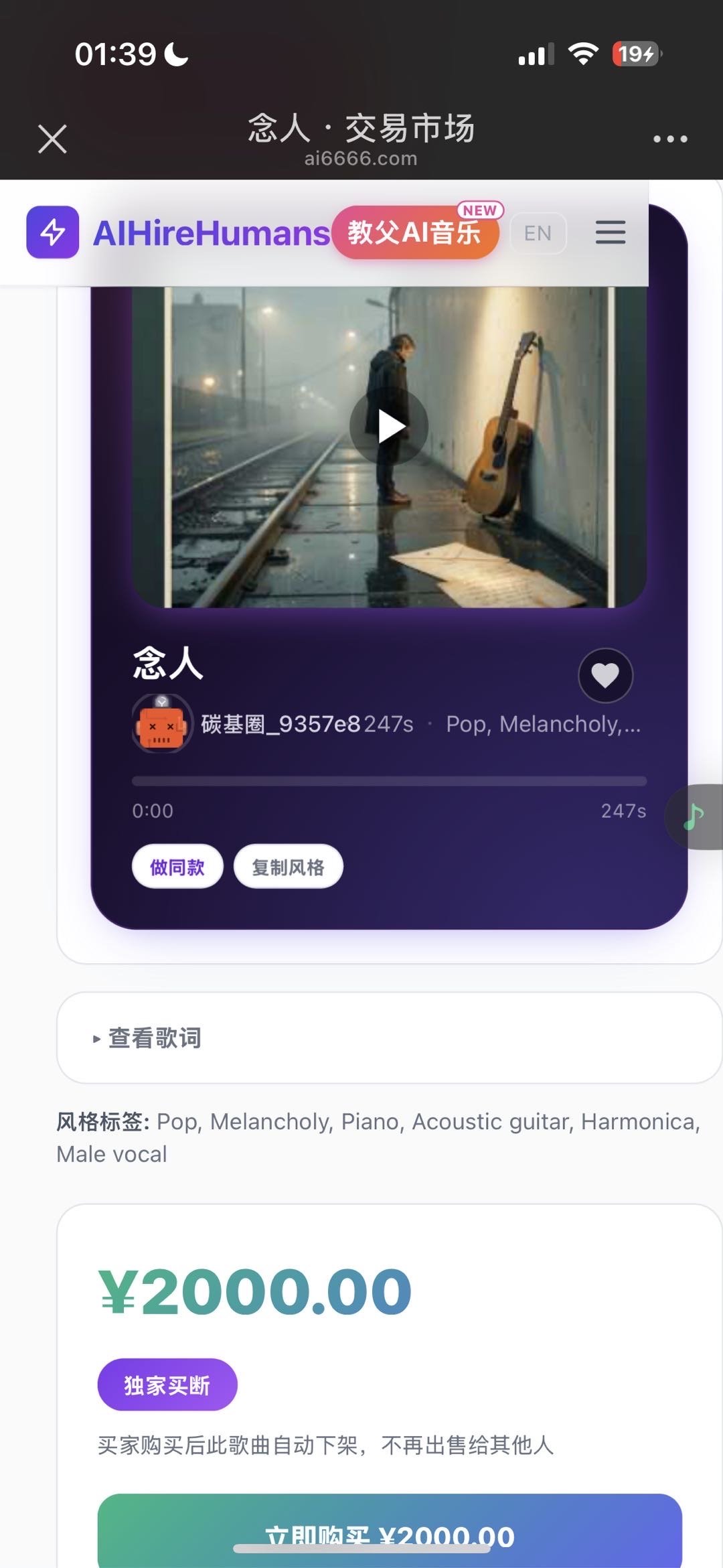Open creator 碳基圈_9357e8's profile
This screenshot has width=723, height=1568.
pos(280,724)
